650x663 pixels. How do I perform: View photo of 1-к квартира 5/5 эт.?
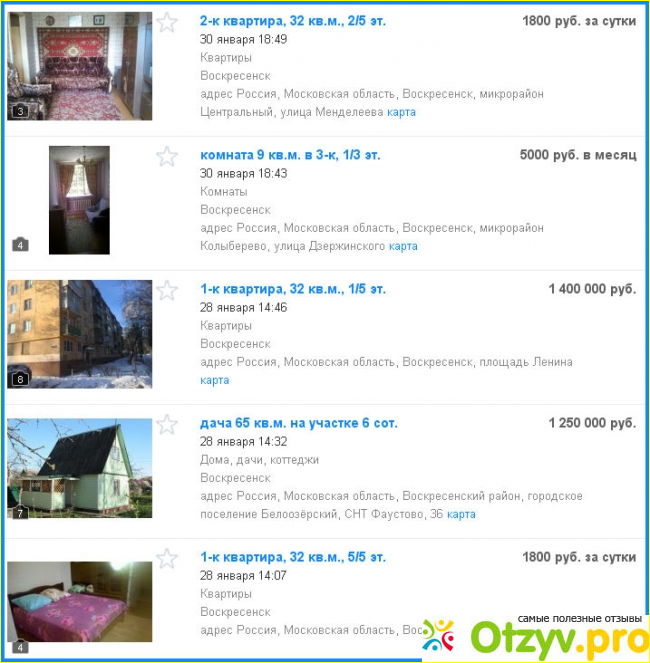tap(79, 602)
